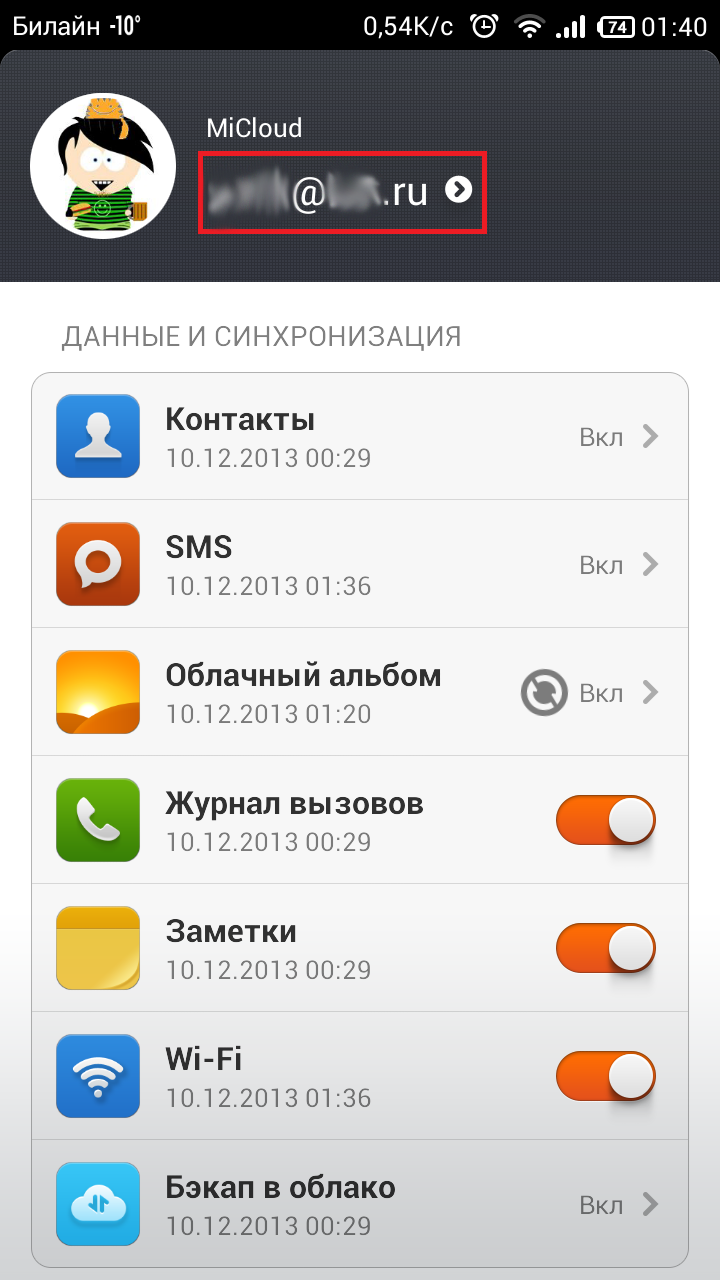Open Облачный альбом sync settings
720x1280 pixels.
(360, 692)
